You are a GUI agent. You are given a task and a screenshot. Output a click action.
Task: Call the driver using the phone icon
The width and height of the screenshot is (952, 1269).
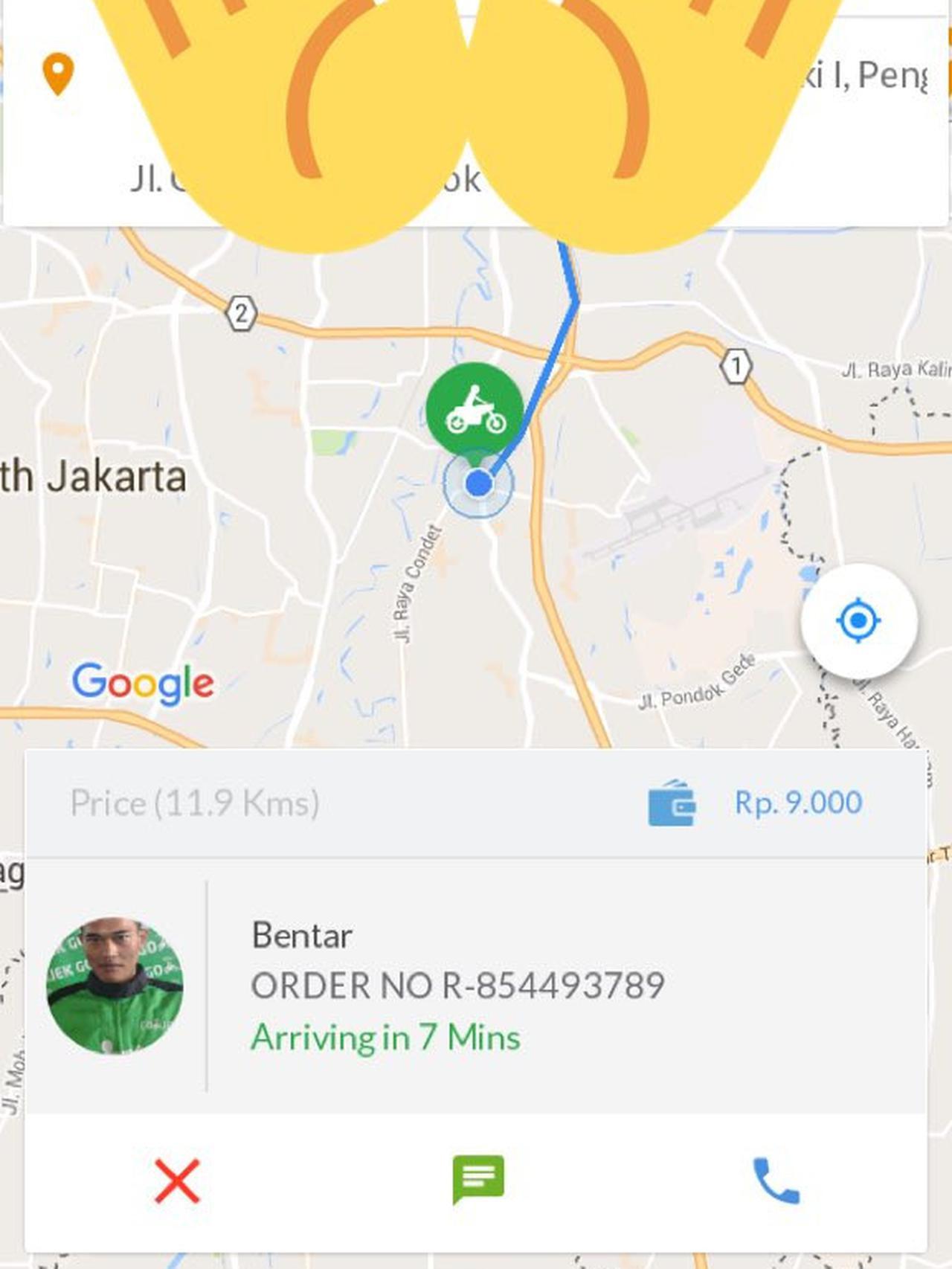pos(776,1180)
